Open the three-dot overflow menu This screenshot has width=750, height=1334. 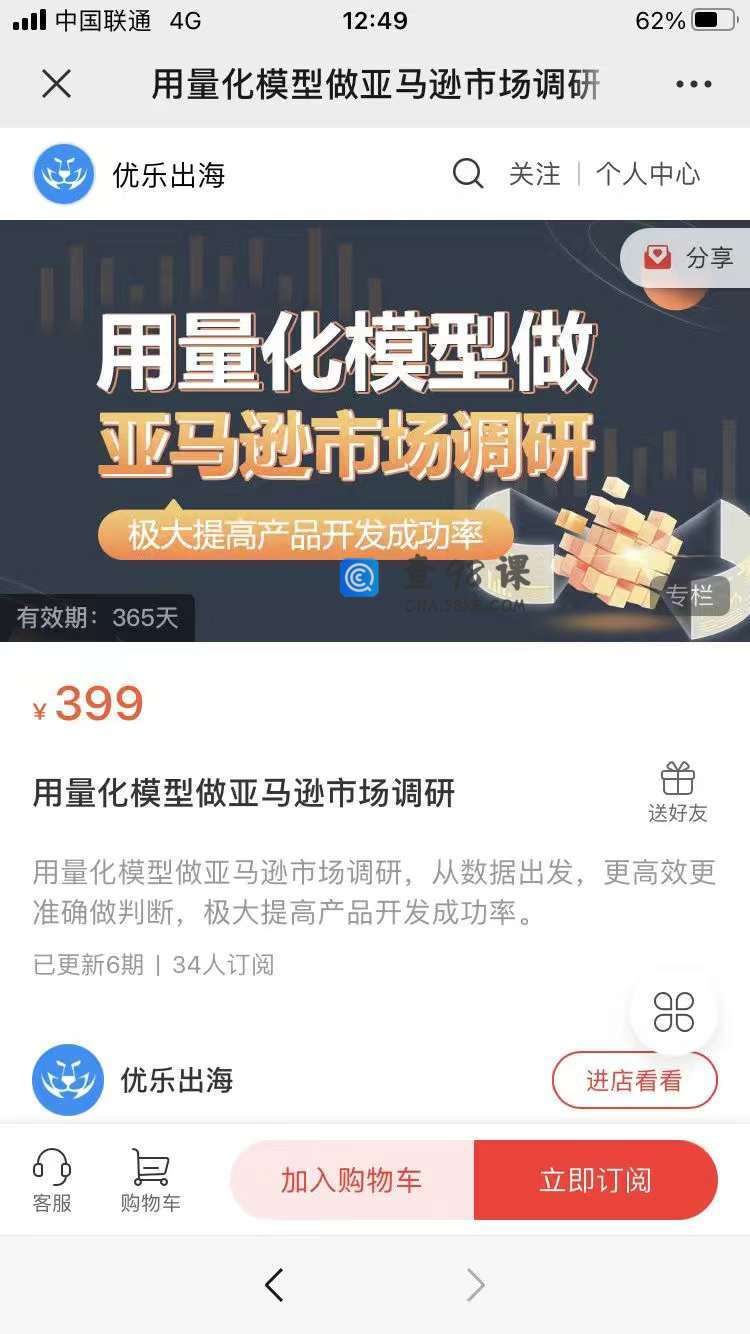(x=693, y=85)
